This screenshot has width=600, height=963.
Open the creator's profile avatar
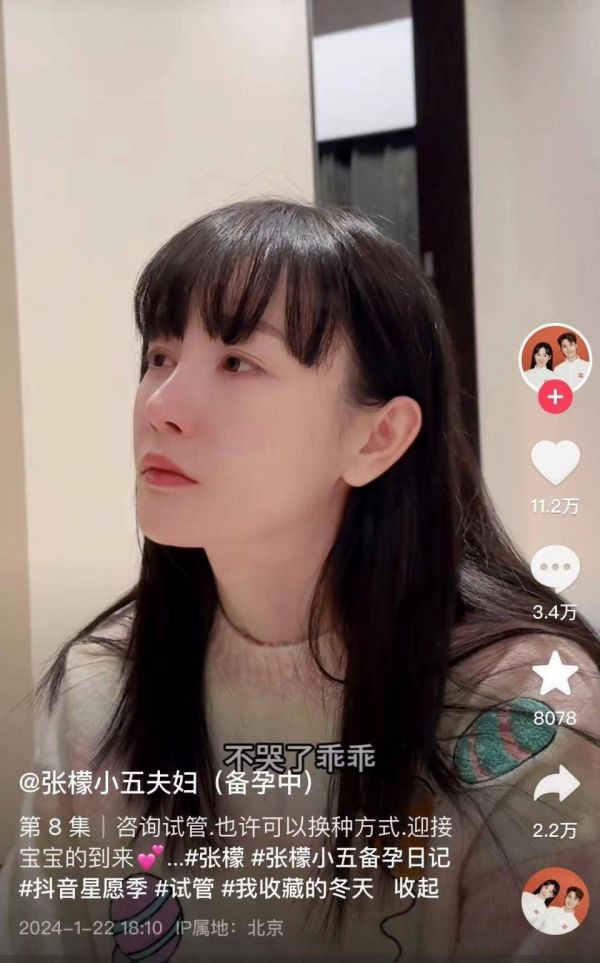(555, 355)
